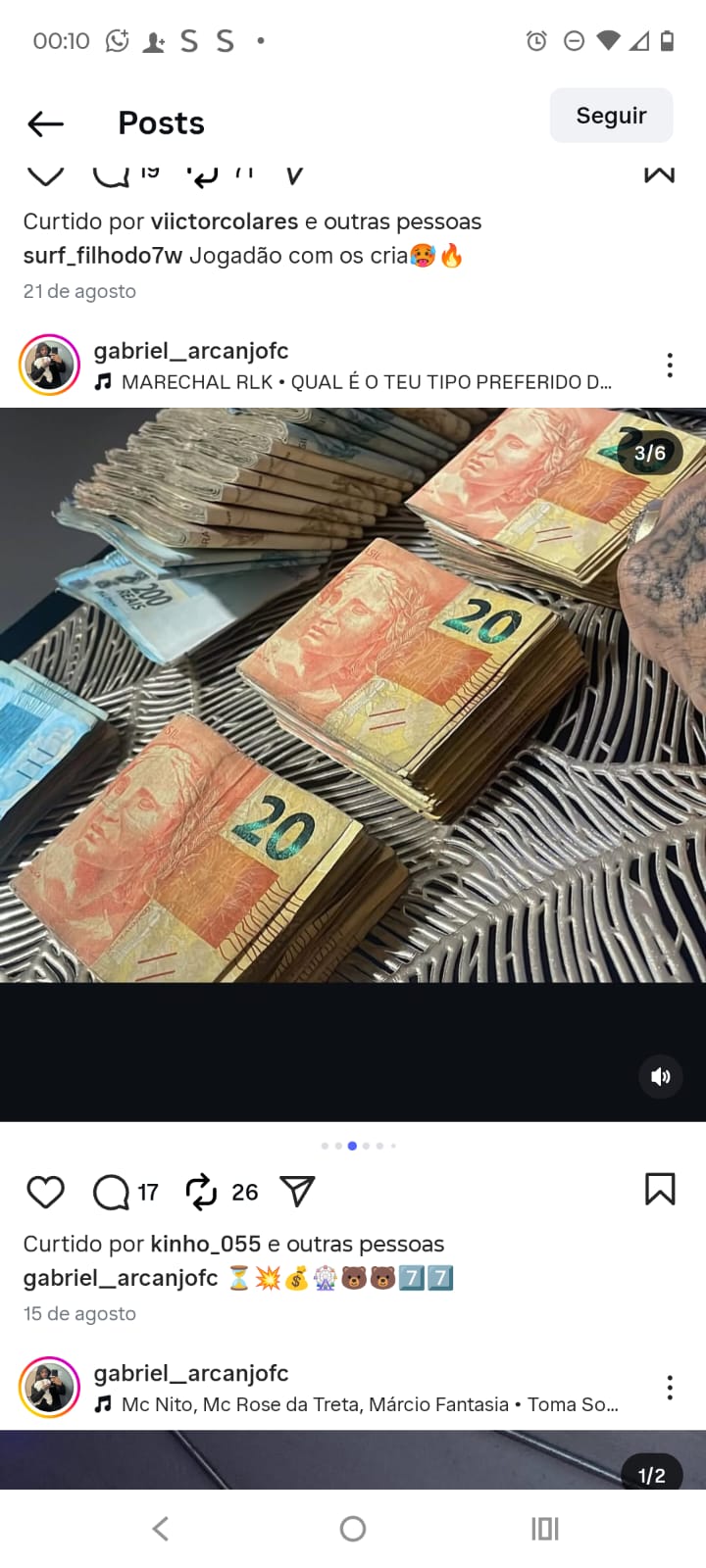Open options menu for Mc Nito post

click(670, 1388)
